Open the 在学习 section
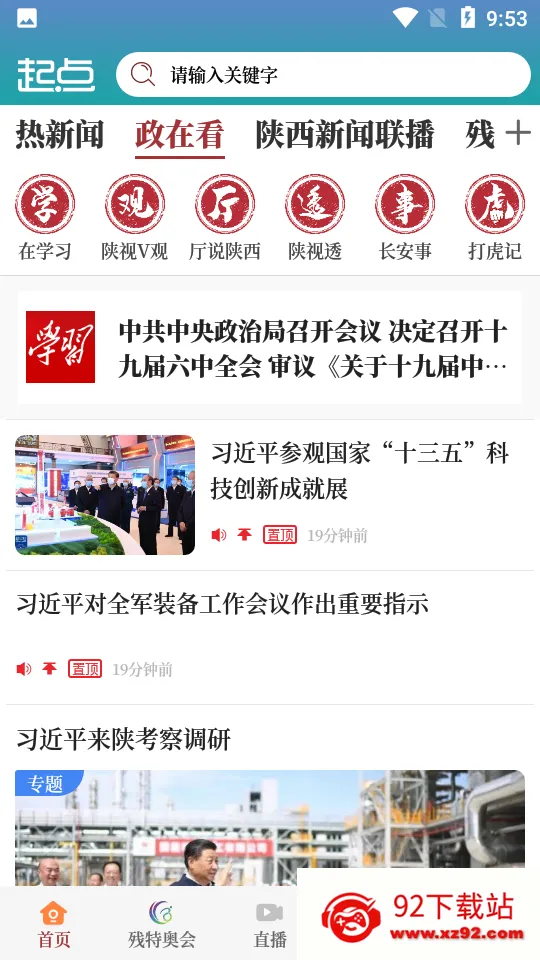540x960 pixels. click(45, 217)
